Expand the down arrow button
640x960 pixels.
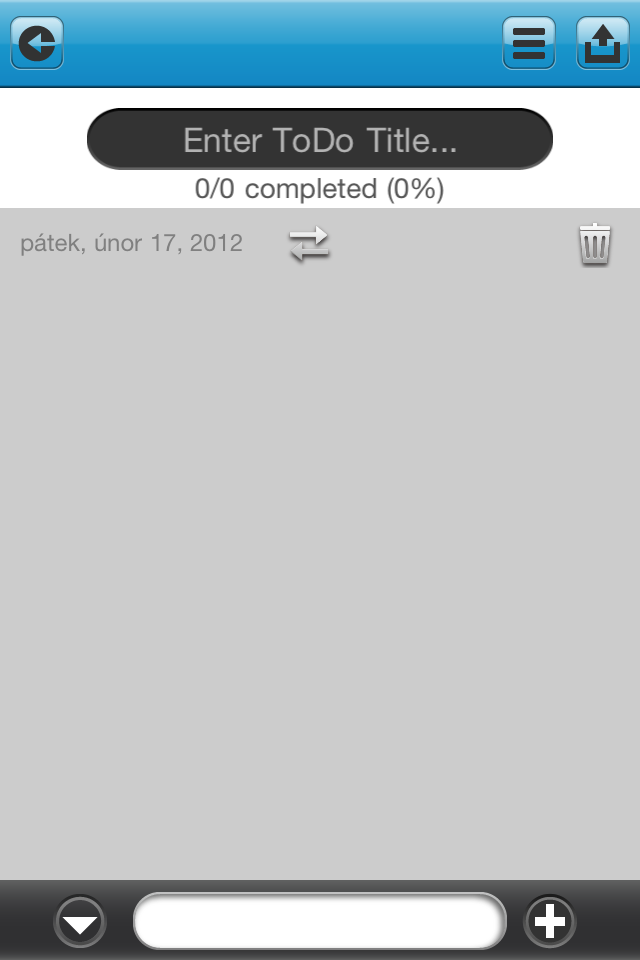pos(80,921)
